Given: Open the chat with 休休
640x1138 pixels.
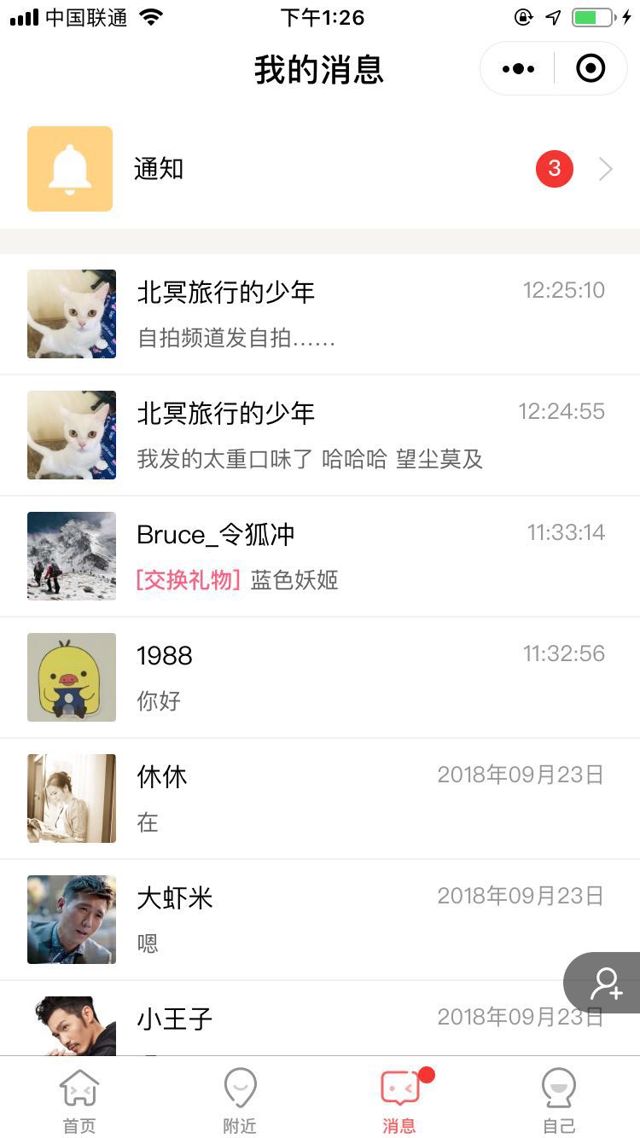Looking at the screenshot, I should click(x=320, y=798).
